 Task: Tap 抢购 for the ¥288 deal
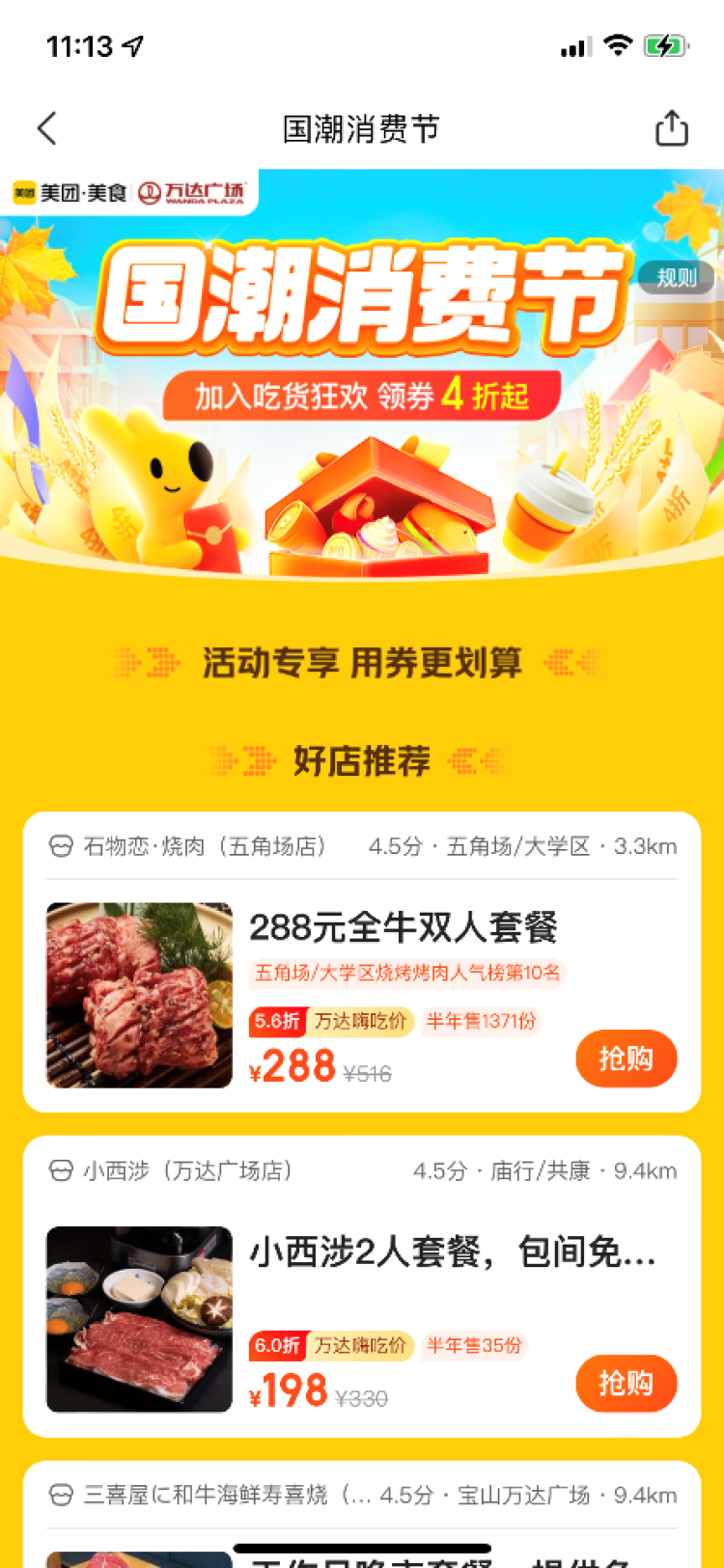[626, 1059]
